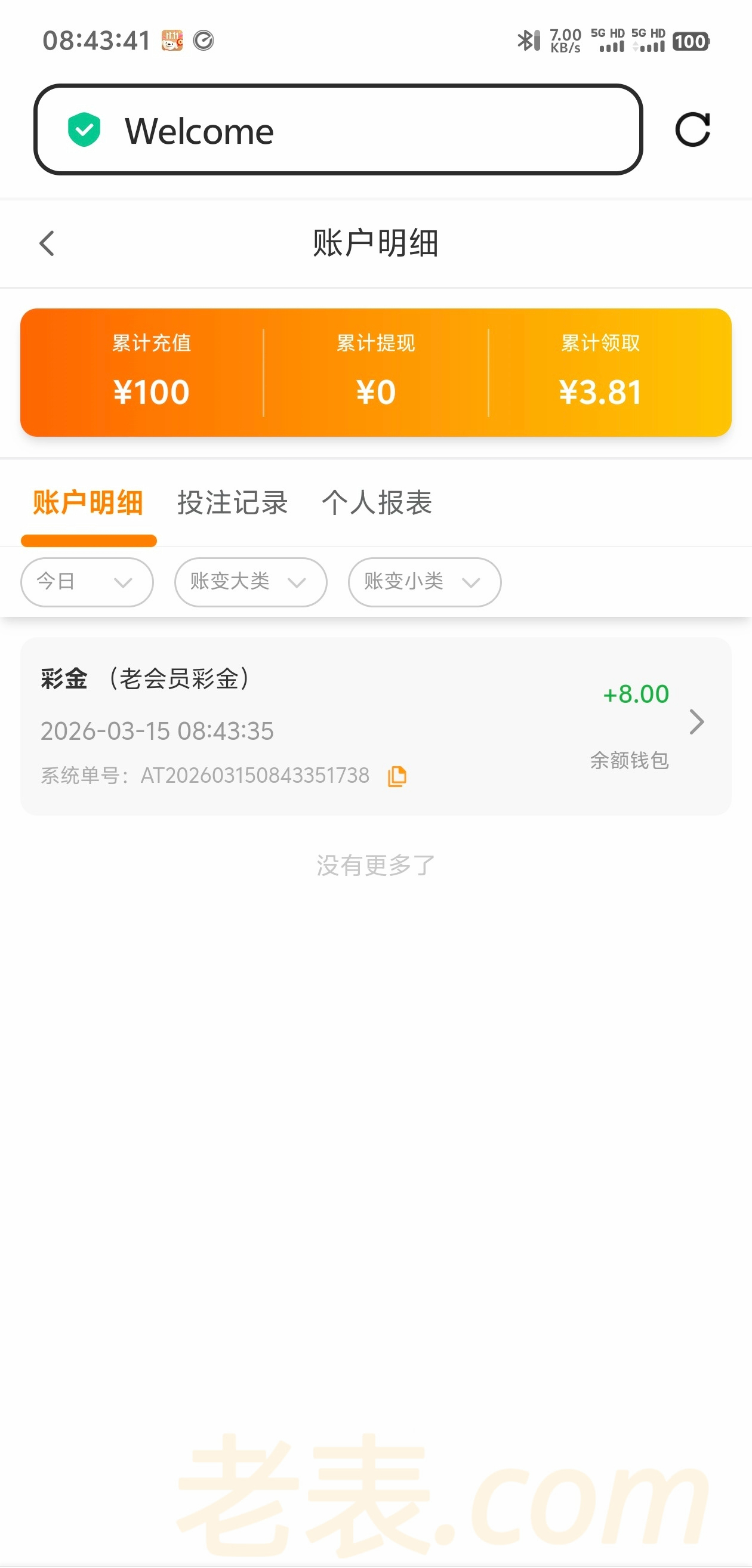The image size is (752, 1568).
Task: Choose a 账变小类 filter option
Action: [x=424, y=582]
